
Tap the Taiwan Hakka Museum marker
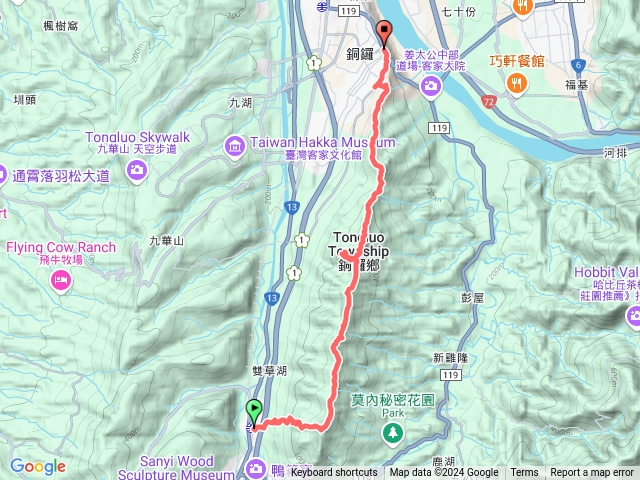point(235,148)
